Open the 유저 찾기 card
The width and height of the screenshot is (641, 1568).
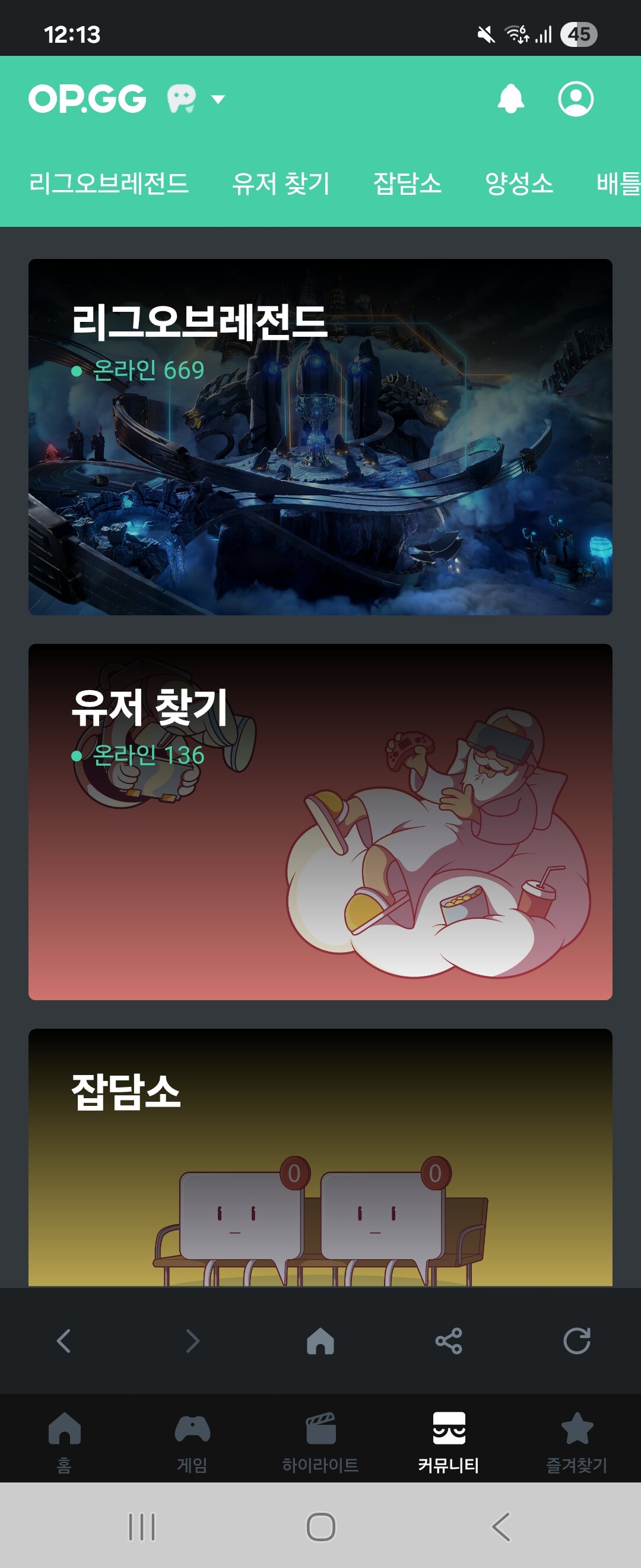tap(320, 821)
